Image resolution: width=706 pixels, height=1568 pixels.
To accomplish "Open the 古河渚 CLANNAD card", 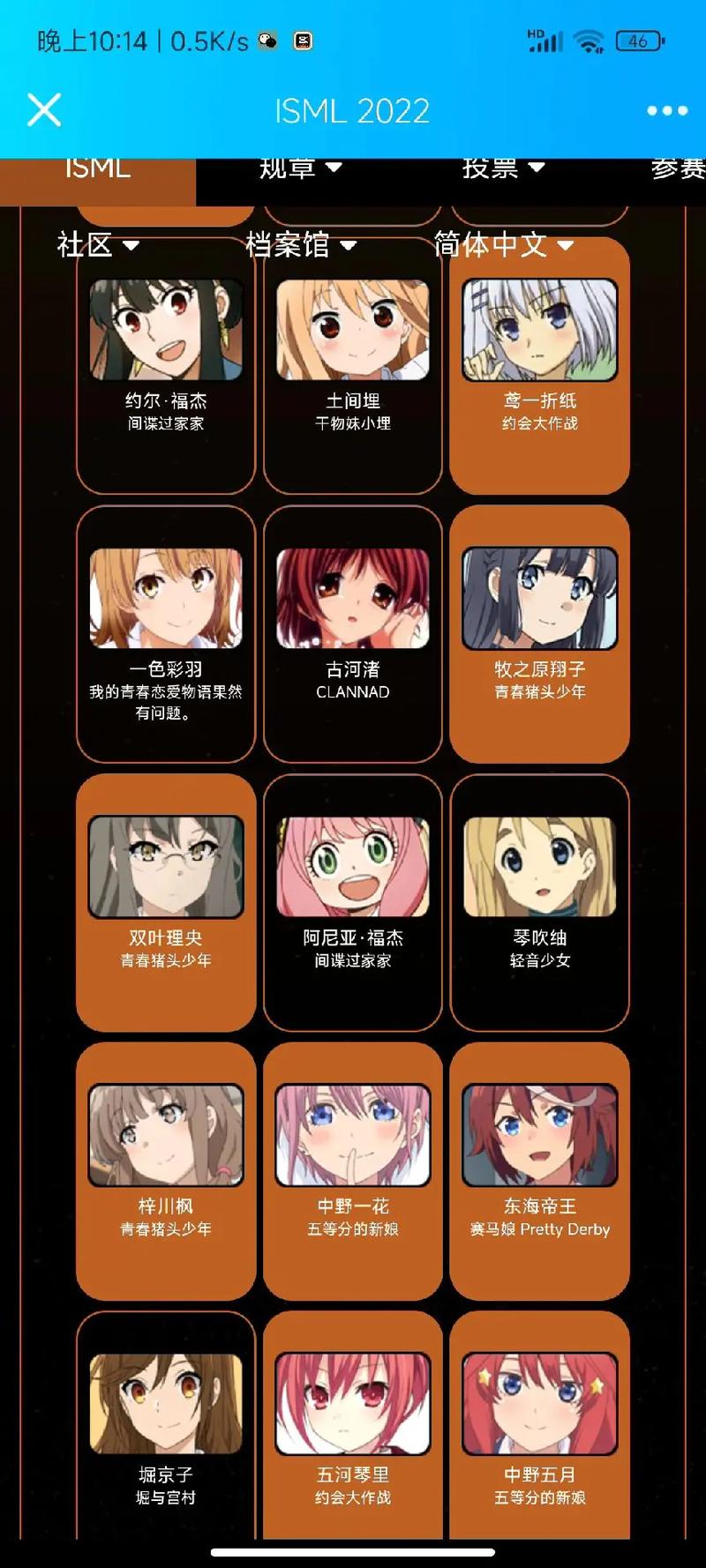I will pos(353,635).
